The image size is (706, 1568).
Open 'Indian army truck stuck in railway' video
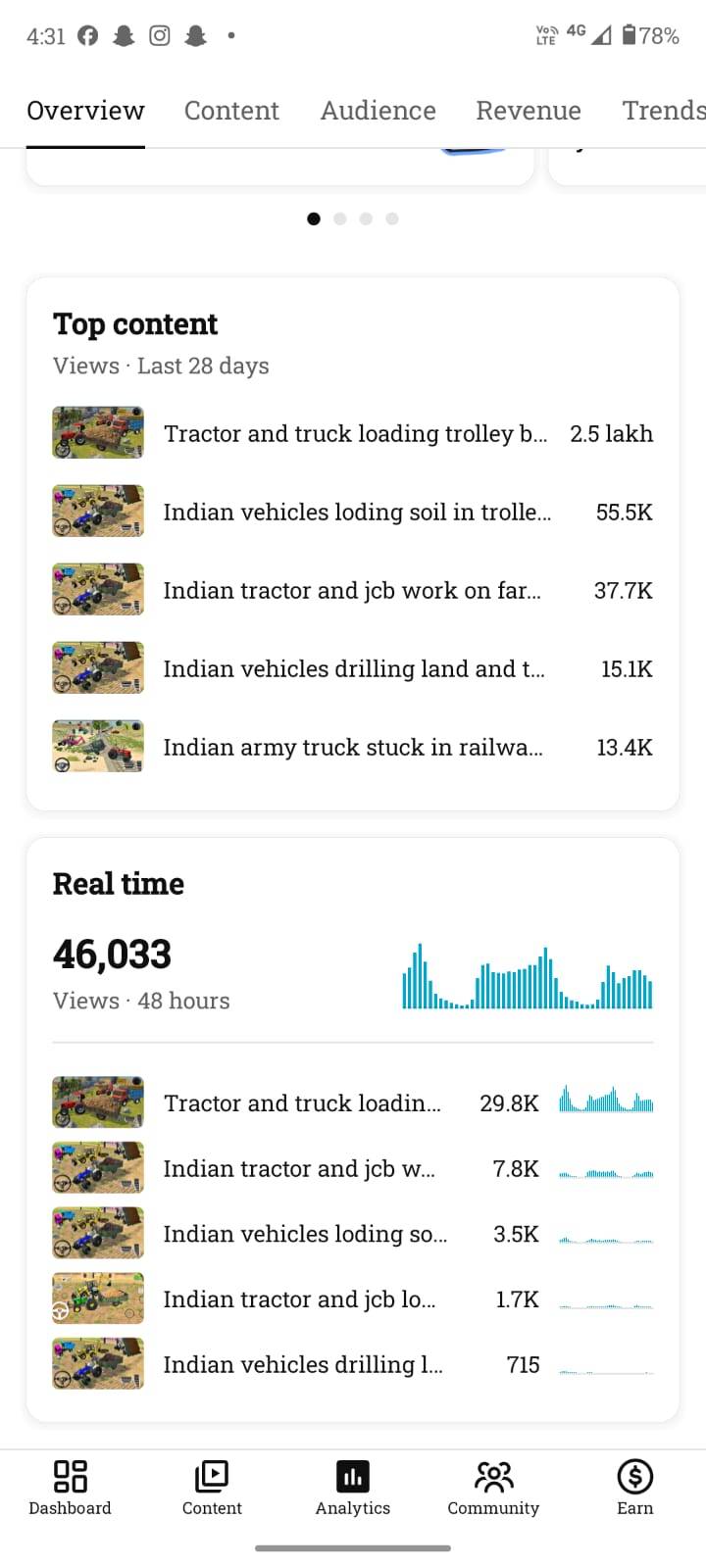353,747
